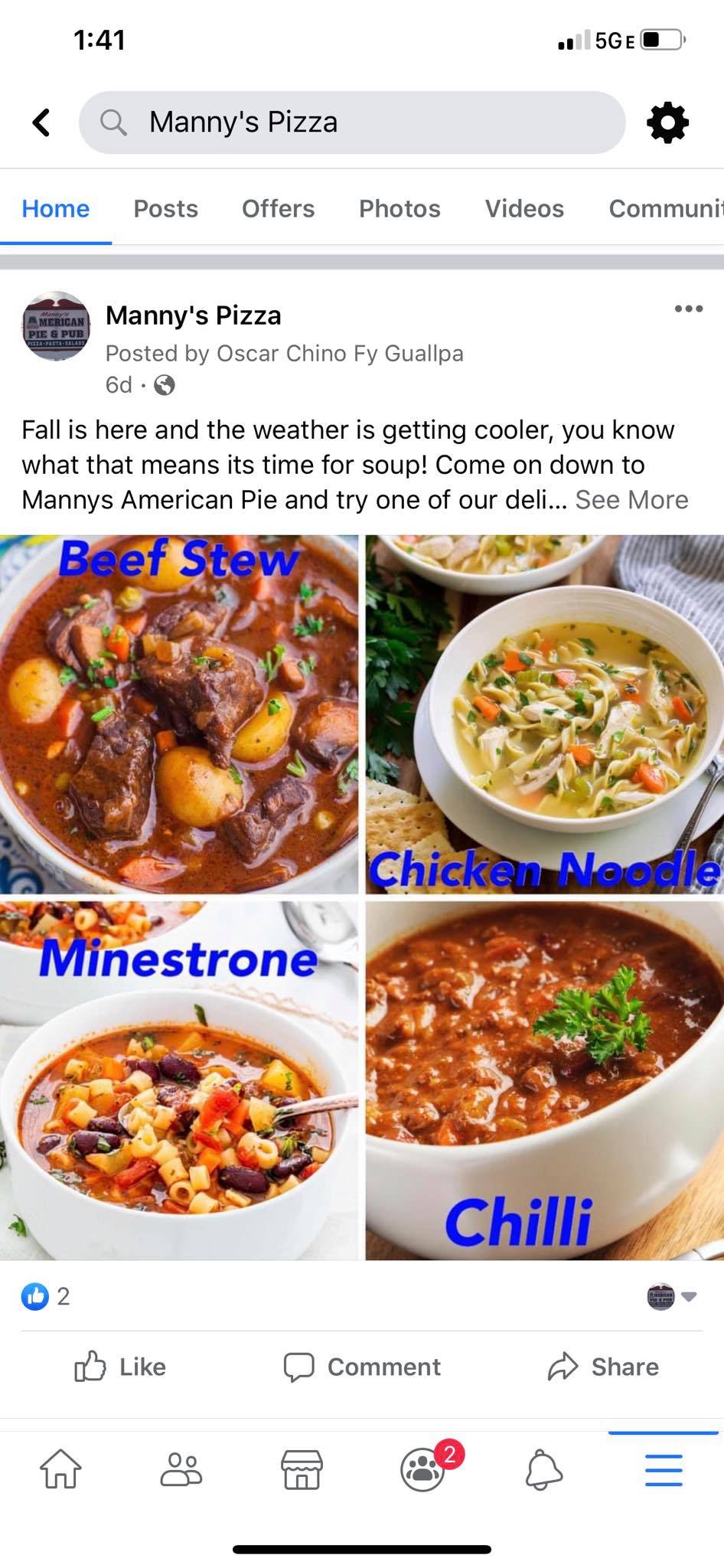Open the Chicken Noodle photo
The width and height of the screenshot is (724, 1568).
point(544,714)
